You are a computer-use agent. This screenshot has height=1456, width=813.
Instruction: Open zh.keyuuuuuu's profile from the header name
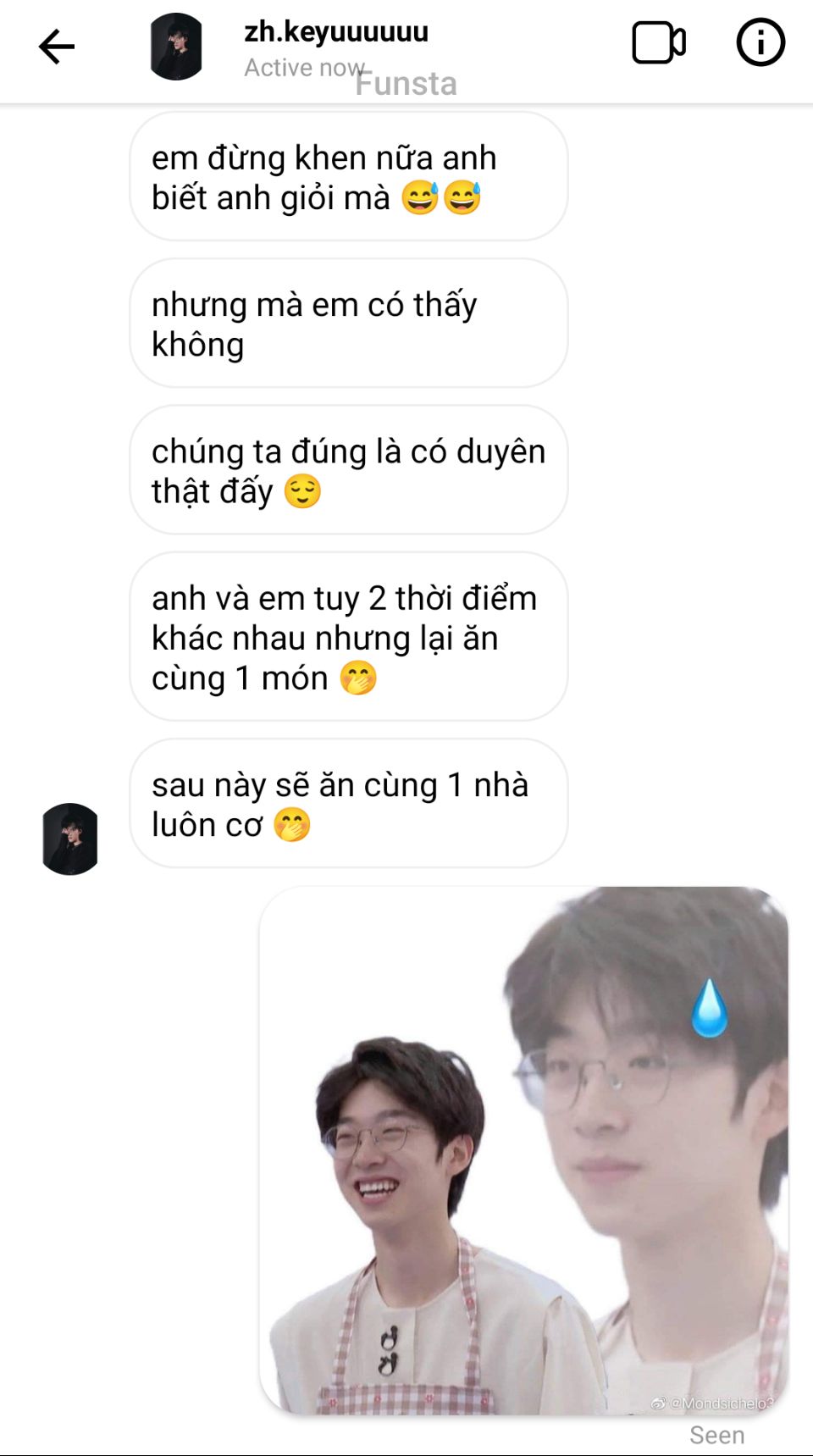pyautogui.click(x=336, y=31)
